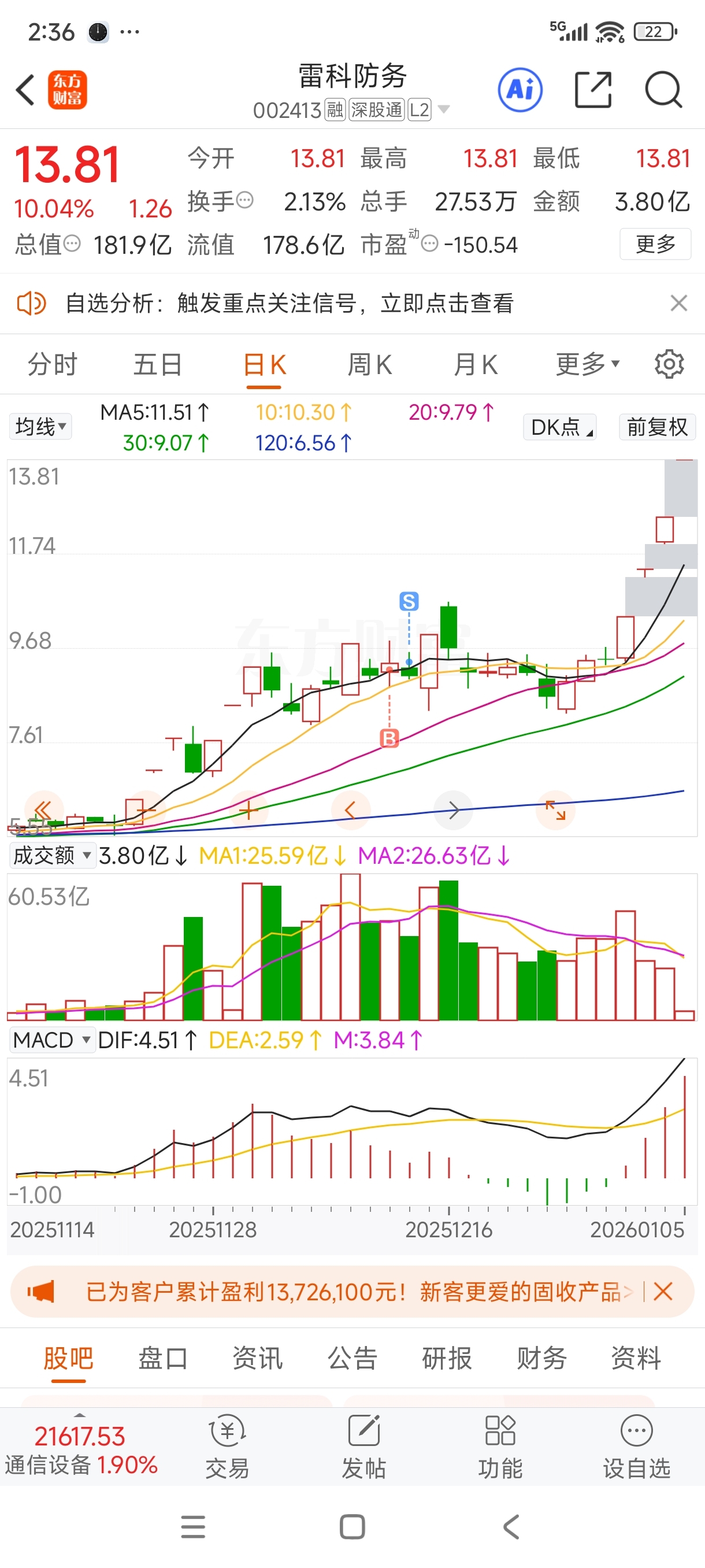Open stock search magnifier
The width and height of the screenshot is (705, 1568).
click(x=663, y=90)
